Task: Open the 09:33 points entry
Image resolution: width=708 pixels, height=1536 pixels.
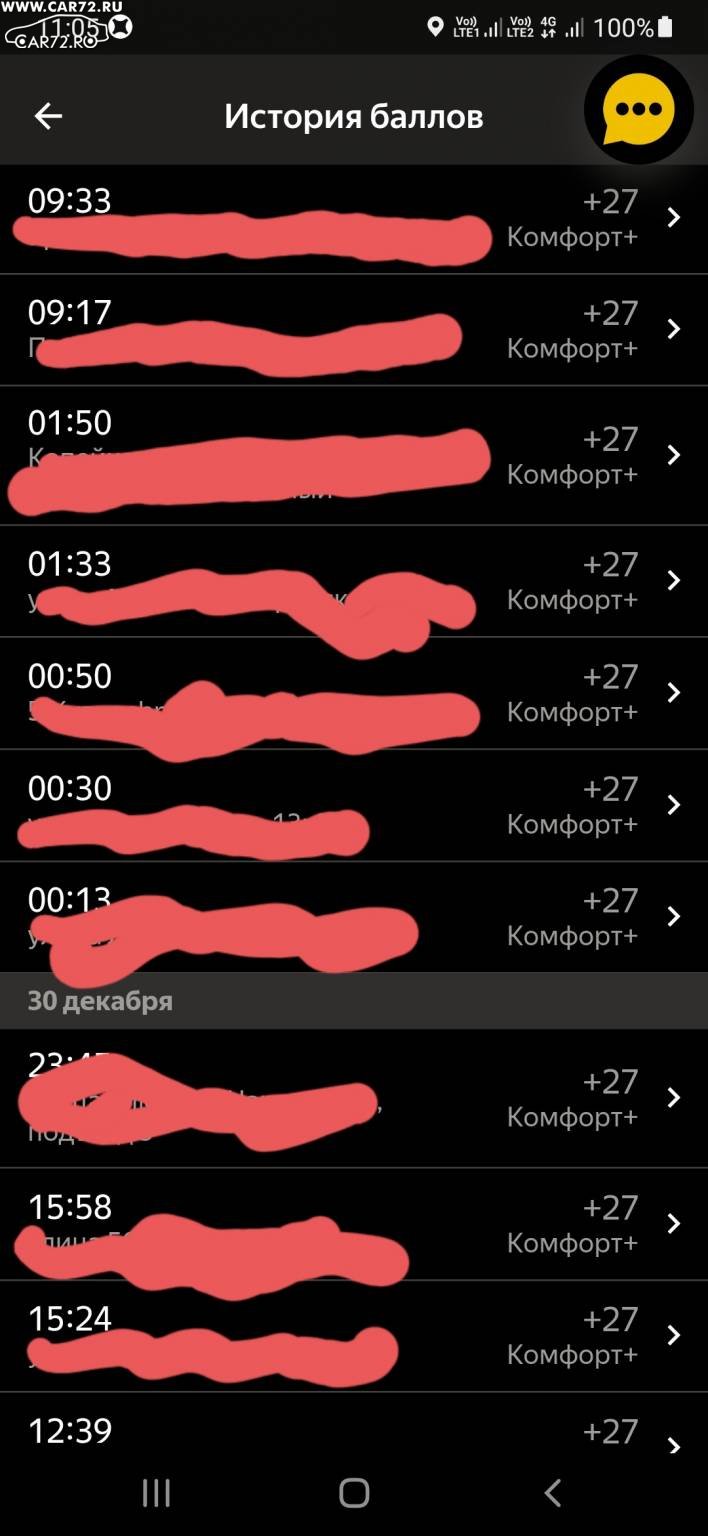Action: pos(354,218)
